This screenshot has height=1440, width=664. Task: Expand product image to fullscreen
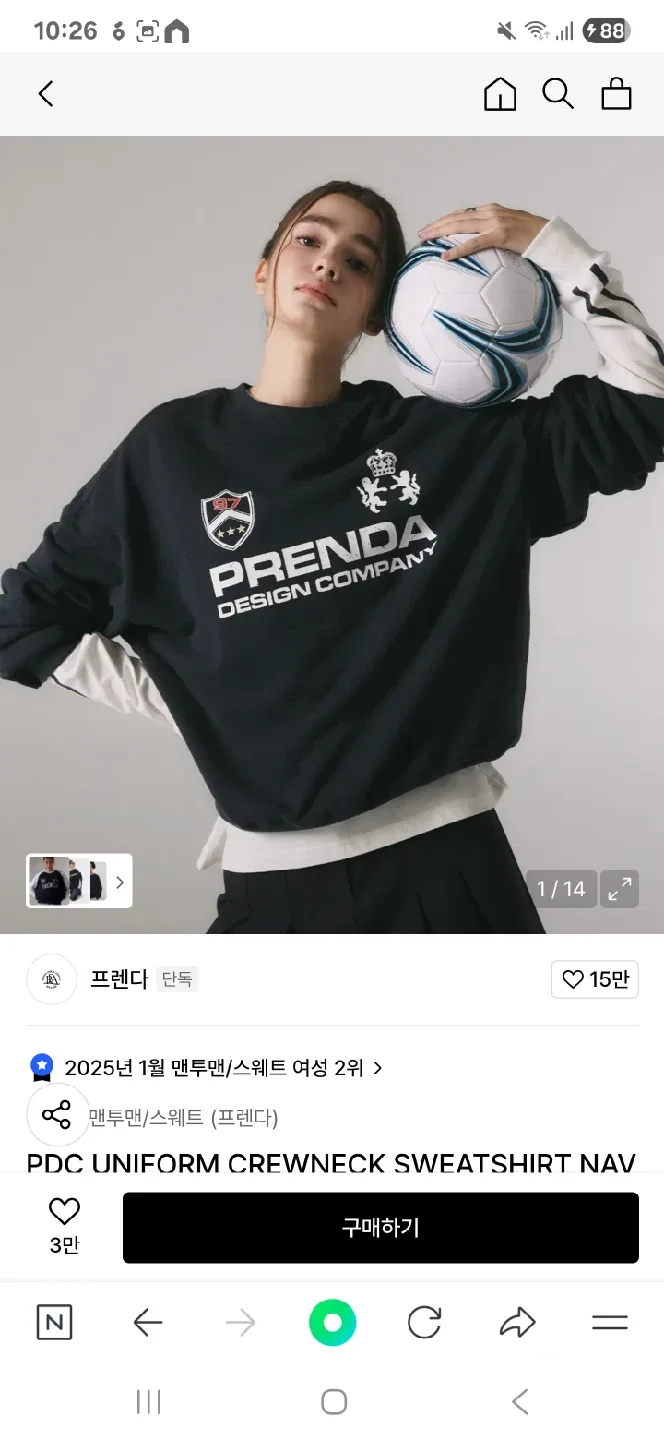(619, 888)
